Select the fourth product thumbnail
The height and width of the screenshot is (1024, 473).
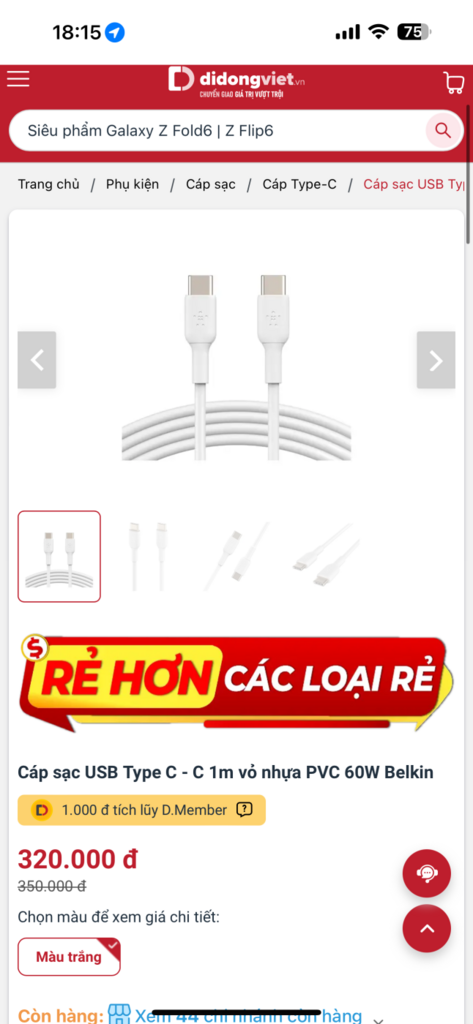coord(325,556)
